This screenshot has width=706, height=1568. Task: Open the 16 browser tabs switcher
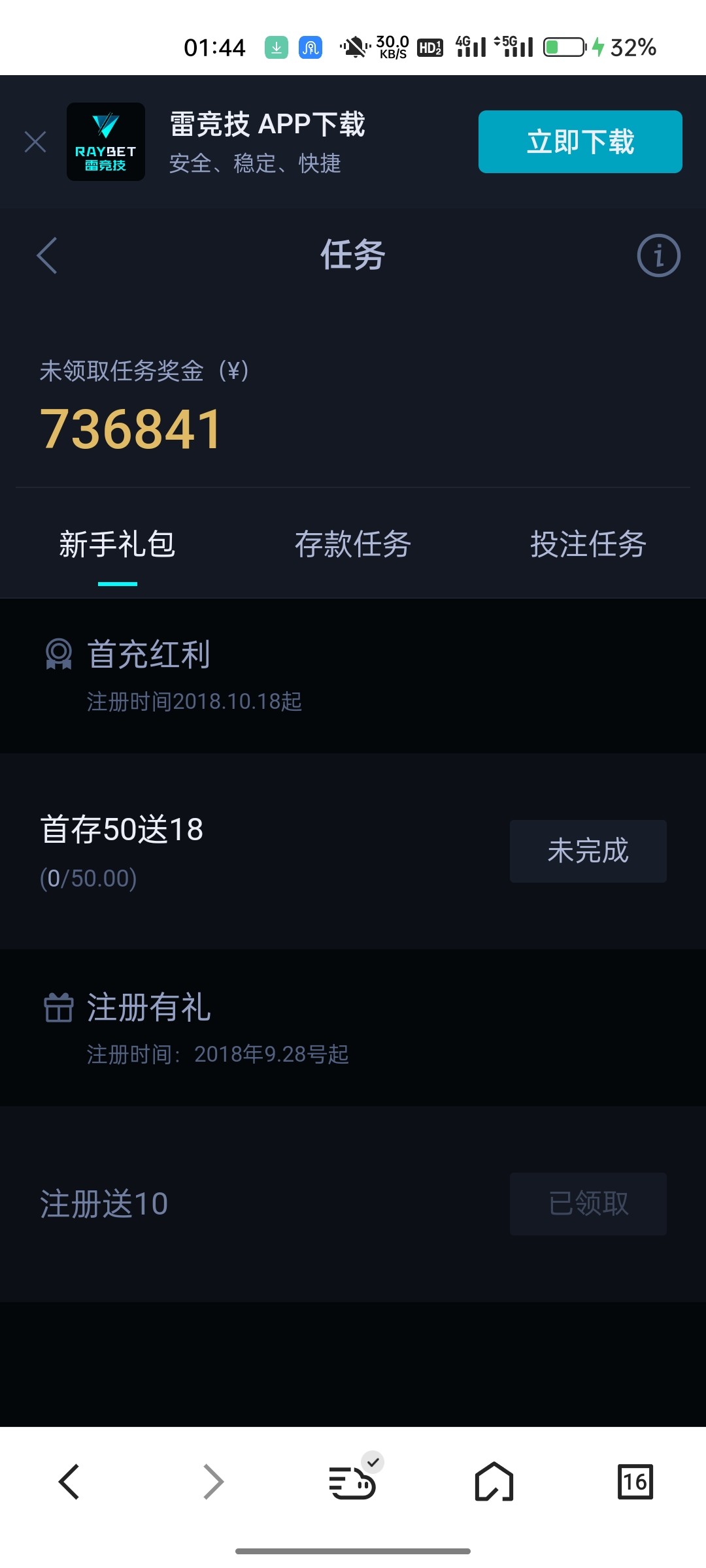tap(635, 1482)
